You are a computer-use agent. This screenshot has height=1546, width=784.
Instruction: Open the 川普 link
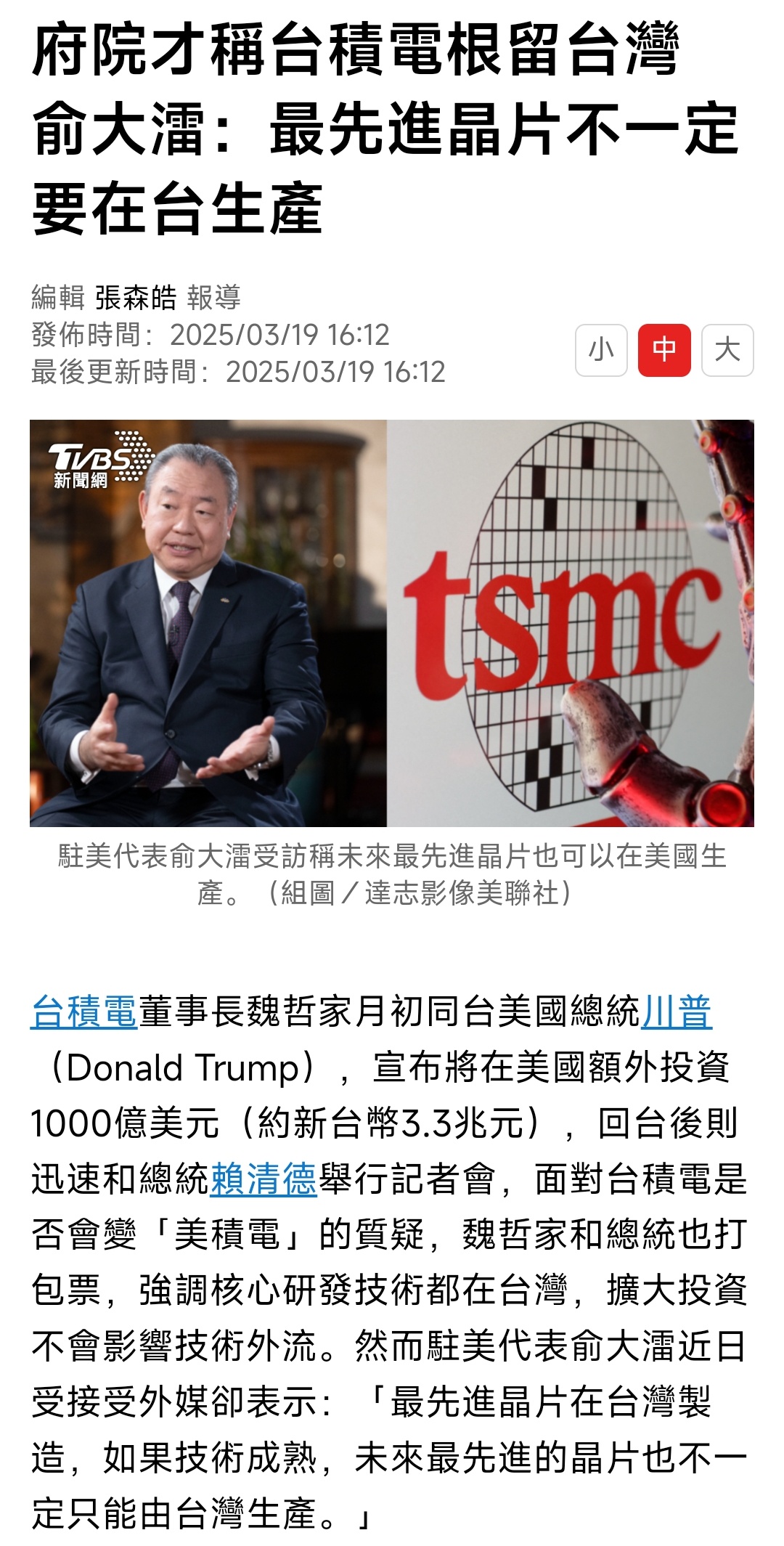coord(677,1012)
